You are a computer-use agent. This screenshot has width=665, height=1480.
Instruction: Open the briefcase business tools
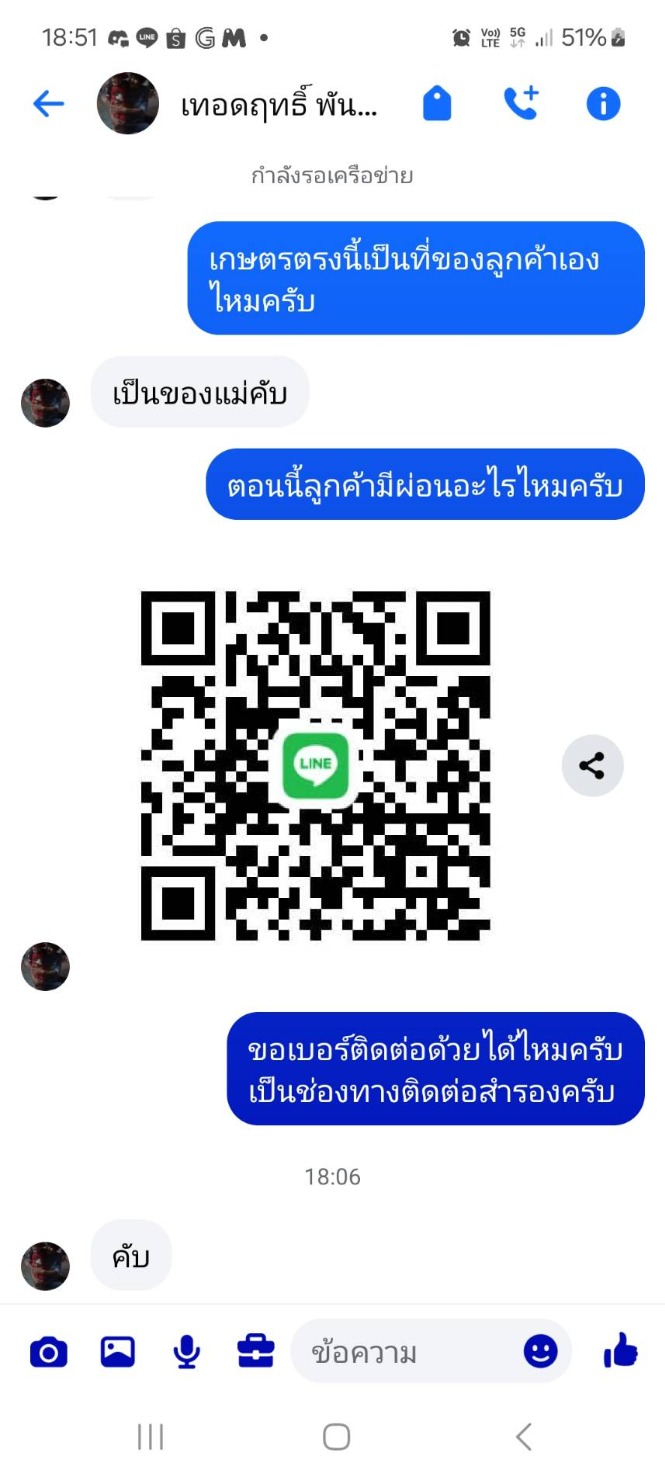point(255,1353)
